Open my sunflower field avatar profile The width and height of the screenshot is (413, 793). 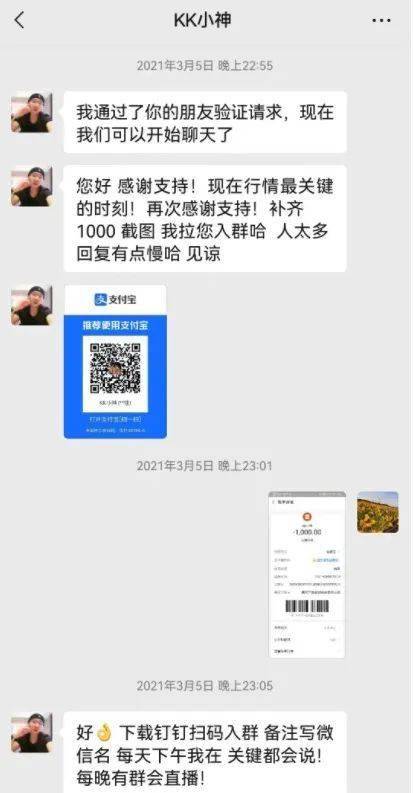[378, 512]
